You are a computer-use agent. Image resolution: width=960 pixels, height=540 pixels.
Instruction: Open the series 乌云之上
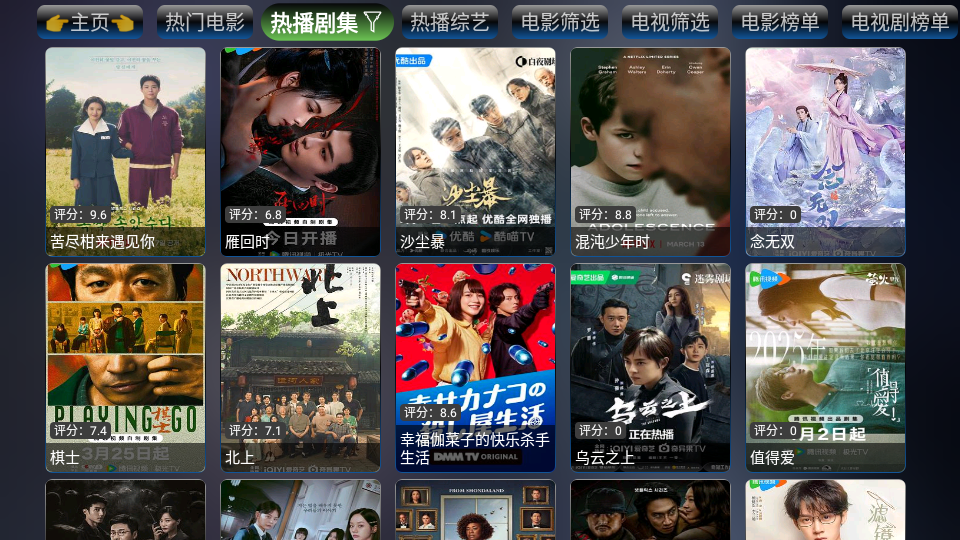tap(650, 367)
